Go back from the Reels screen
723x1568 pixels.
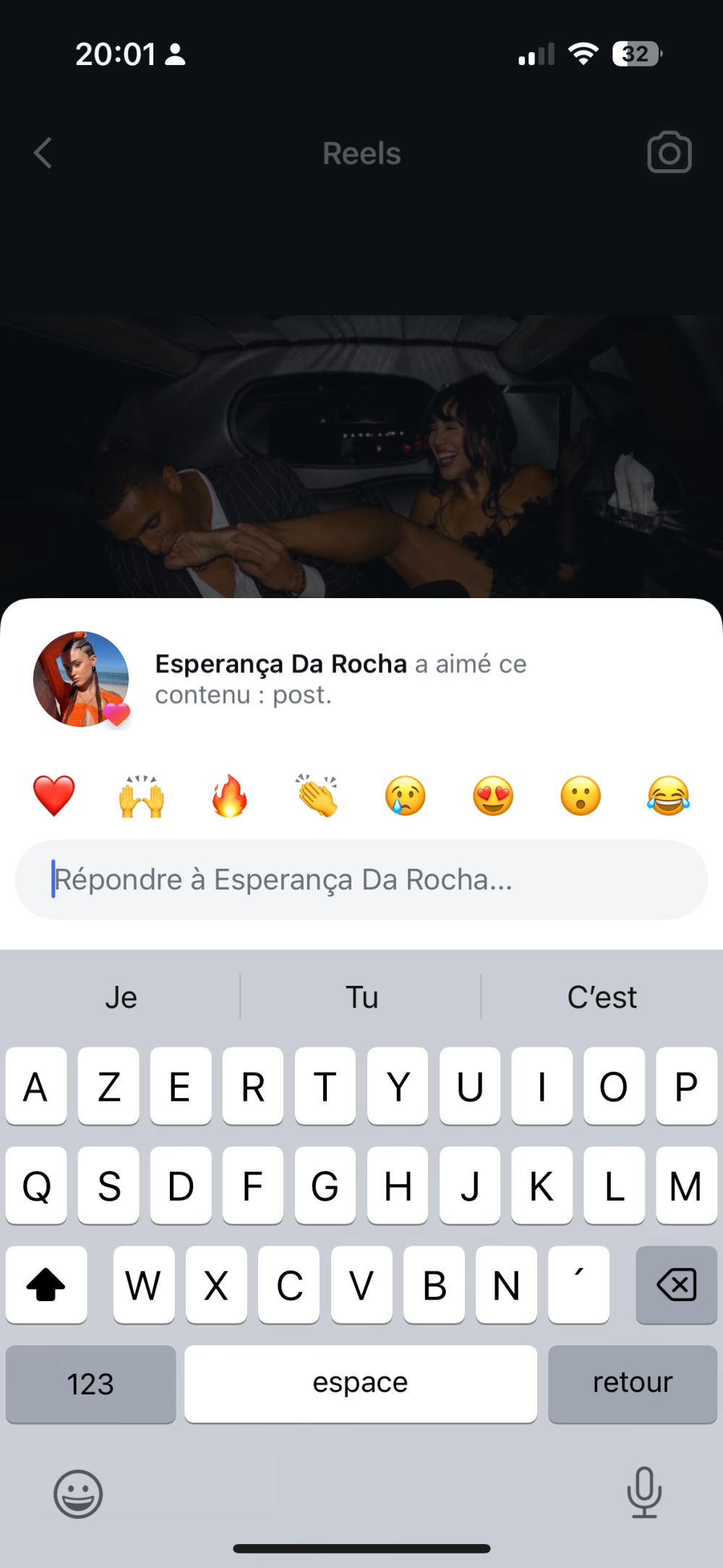(43, 153)
